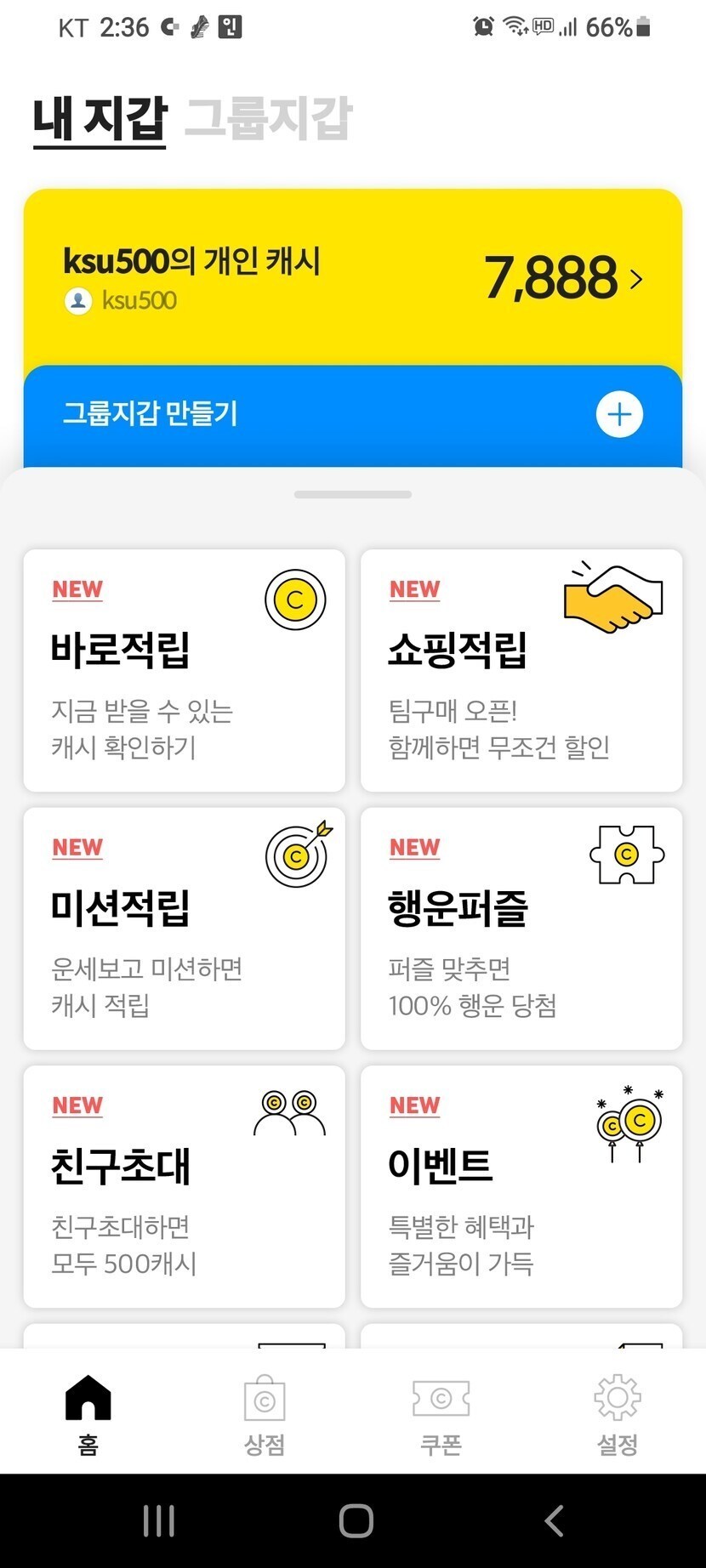Image resolution: width=706 pixels, height=1568 pixels.
Task: Open 친구초대 to invite friends
Action: point(184,1186)
